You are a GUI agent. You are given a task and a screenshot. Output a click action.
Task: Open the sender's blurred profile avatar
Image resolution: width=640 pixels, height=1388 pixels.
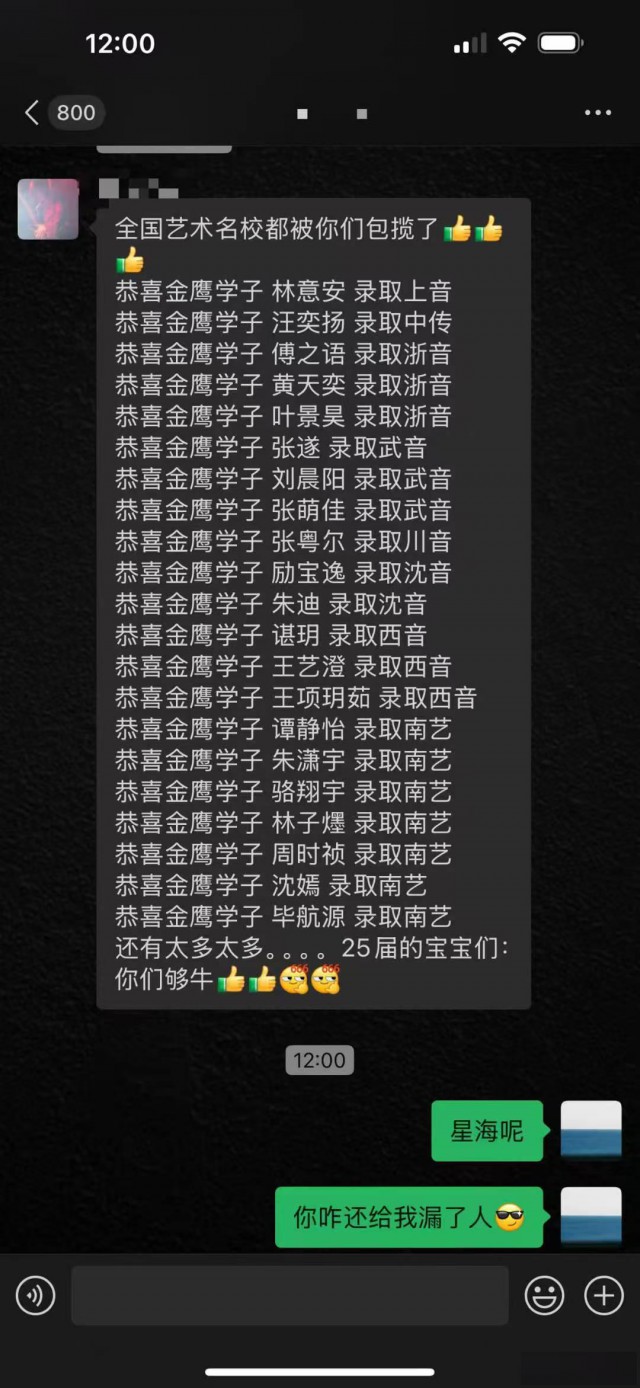[x=48, y=209]
